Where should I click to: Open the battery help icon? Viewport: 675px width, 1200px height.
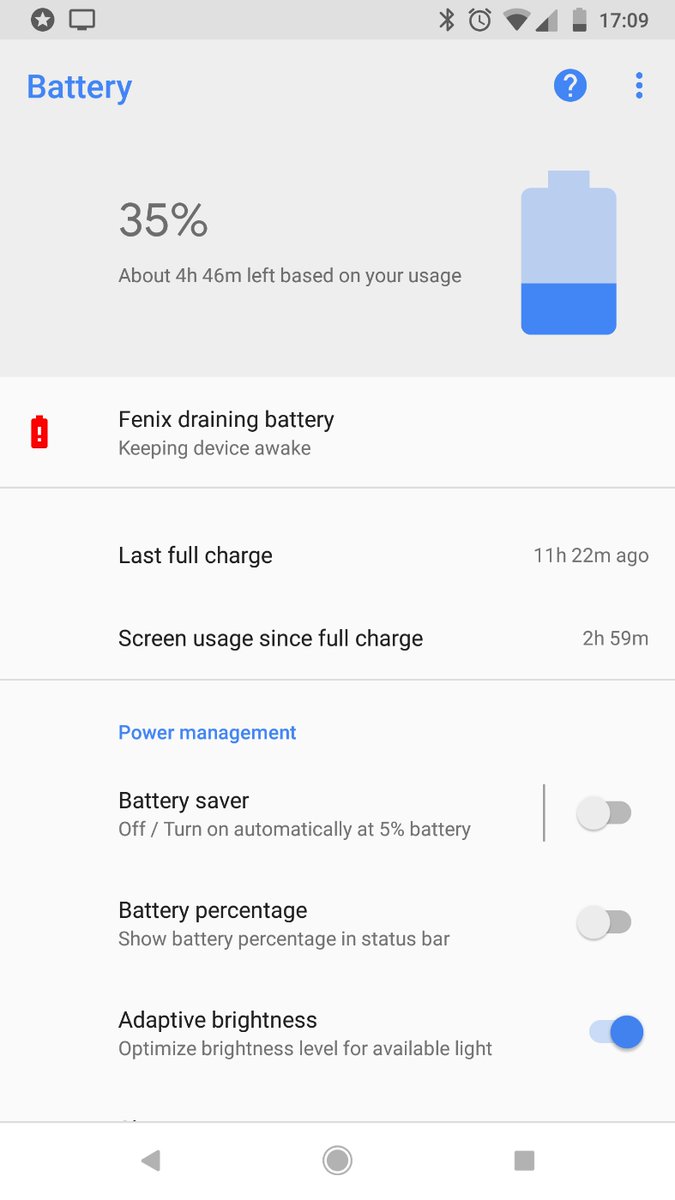coord(570,86)
